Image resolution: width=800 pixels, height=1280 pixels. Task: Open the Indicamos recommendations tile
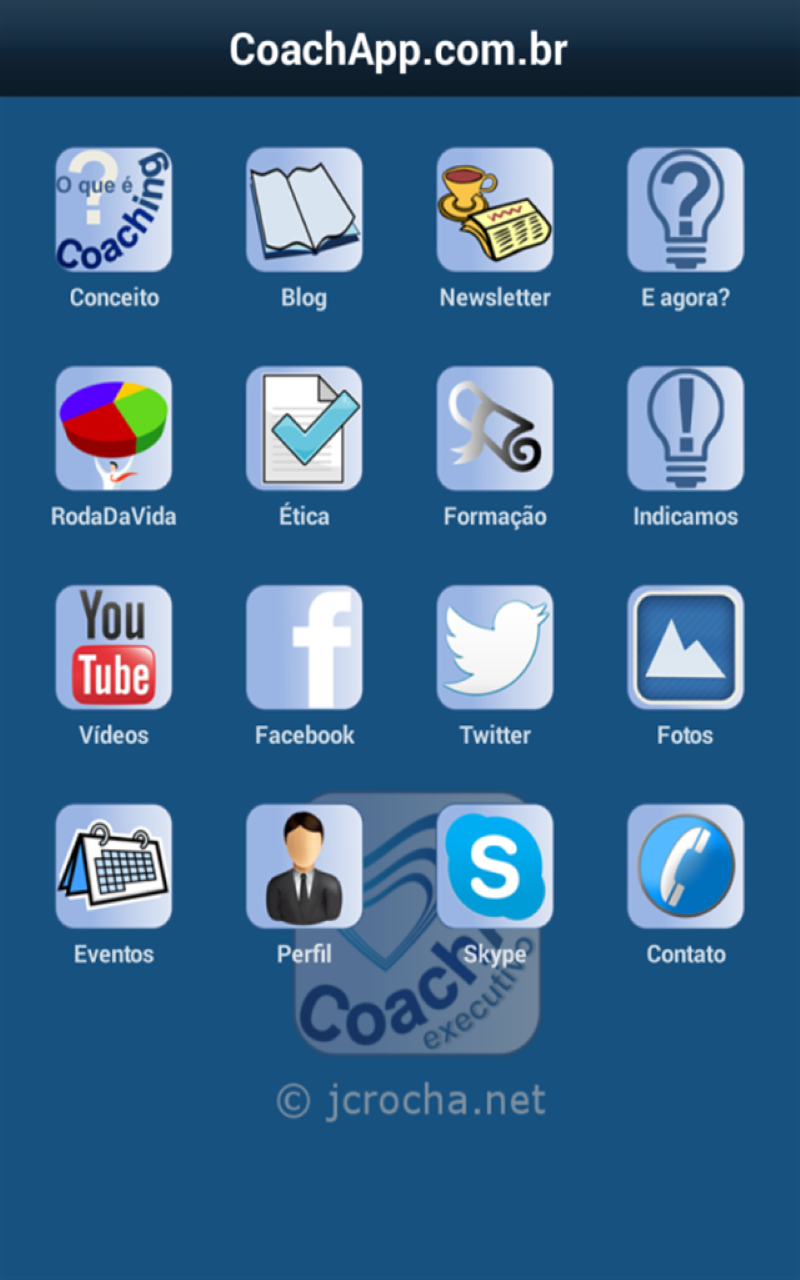(x=685, y=428)
